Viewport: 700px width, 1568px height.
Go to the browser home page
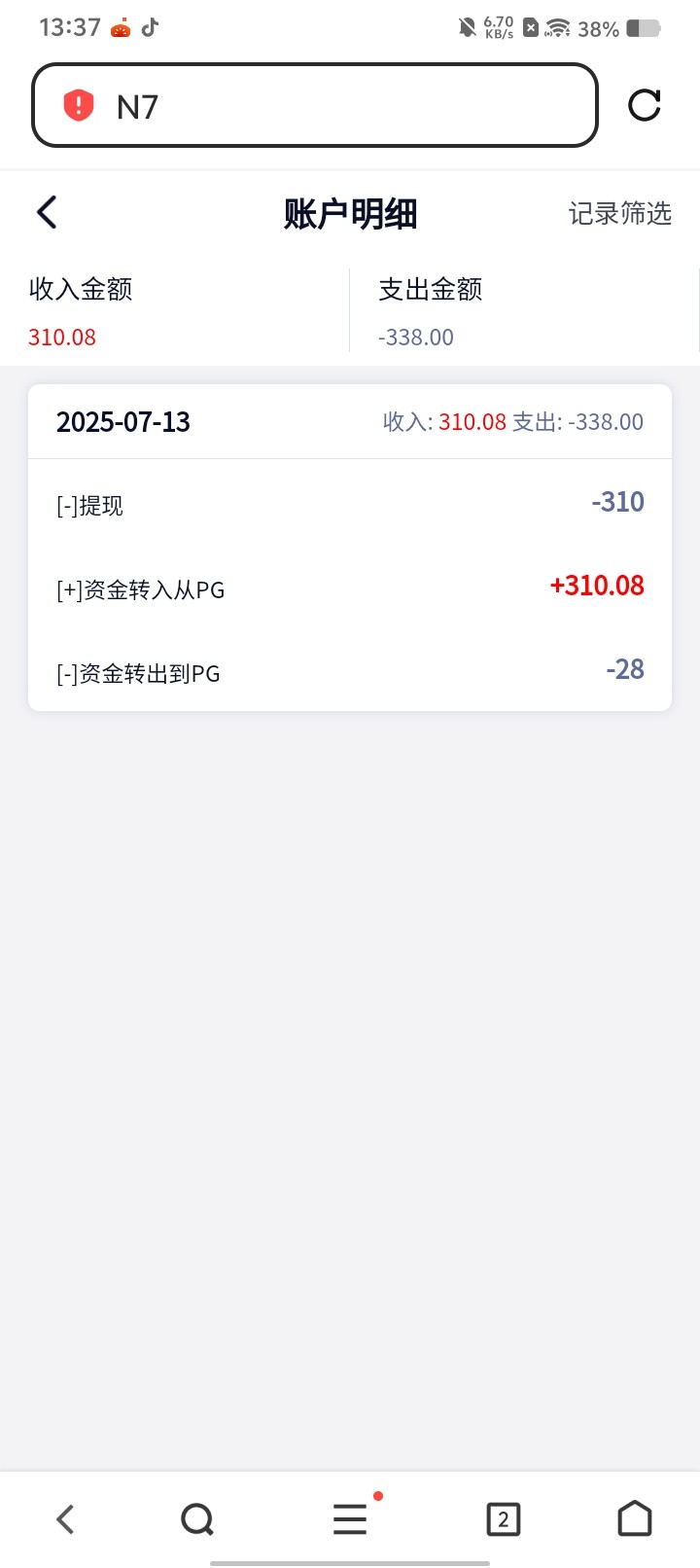pyautogui.click(x=635, y=1518)
